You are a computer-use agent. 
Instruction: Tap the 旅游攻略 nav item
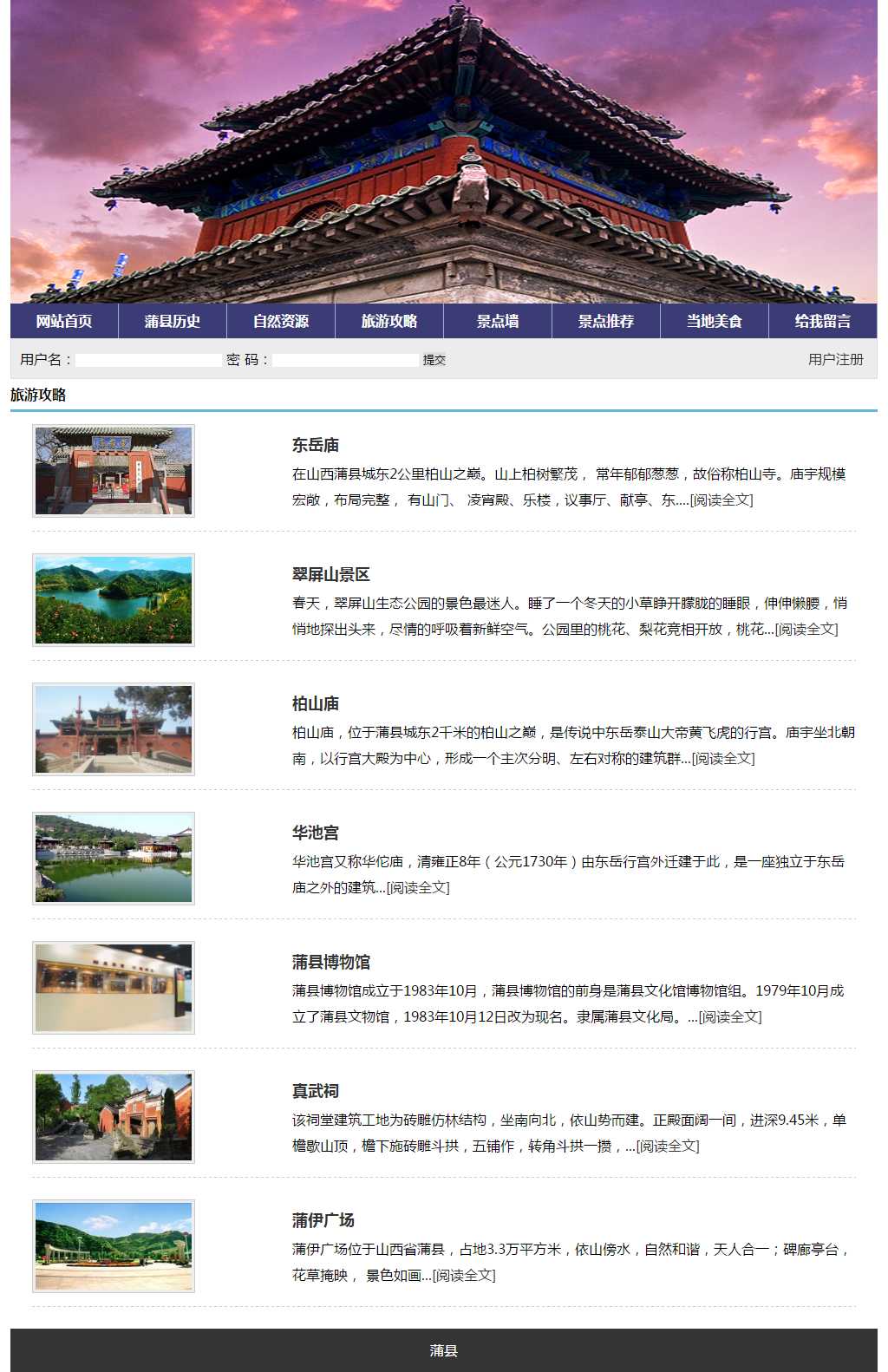click(389, 321)
